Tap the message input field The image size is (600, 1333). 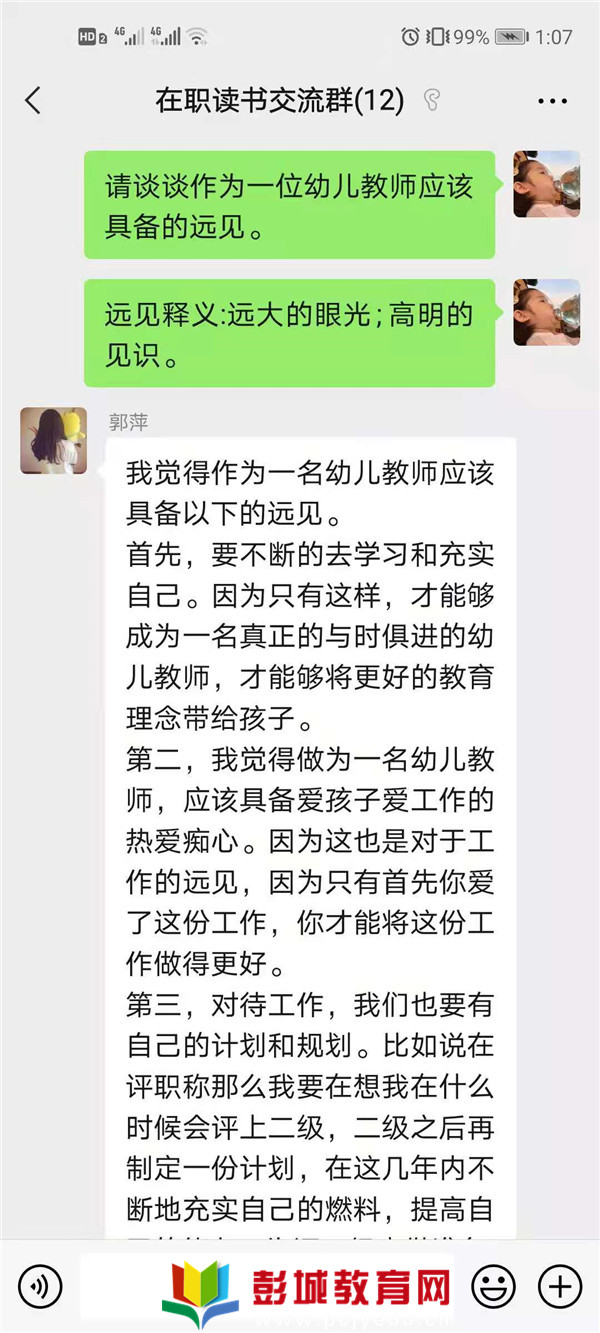265,1284
